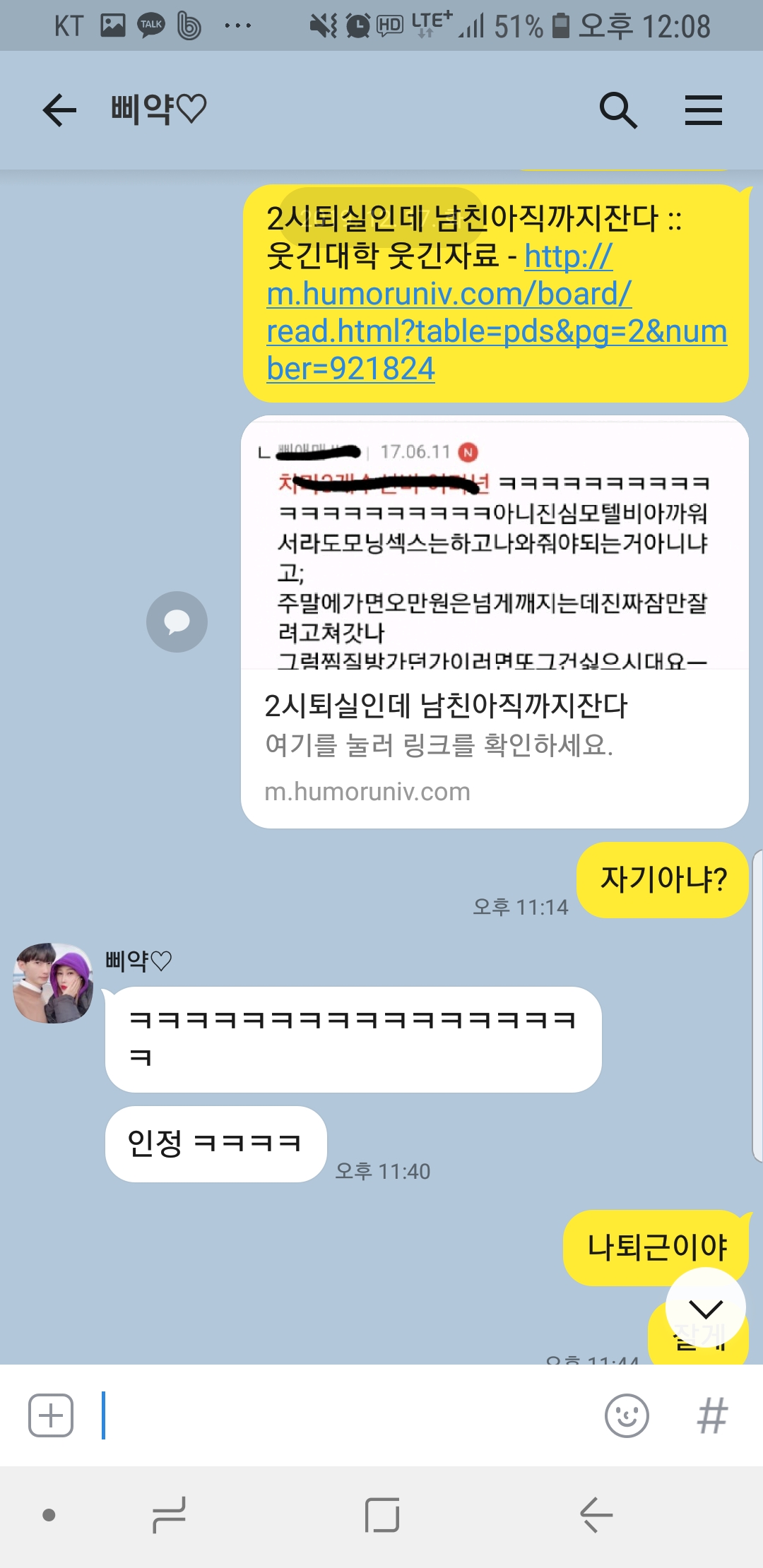Open the humoruniv link preview card
The width and height of the screenshot is (763, 1568).
tap(495, 742)
